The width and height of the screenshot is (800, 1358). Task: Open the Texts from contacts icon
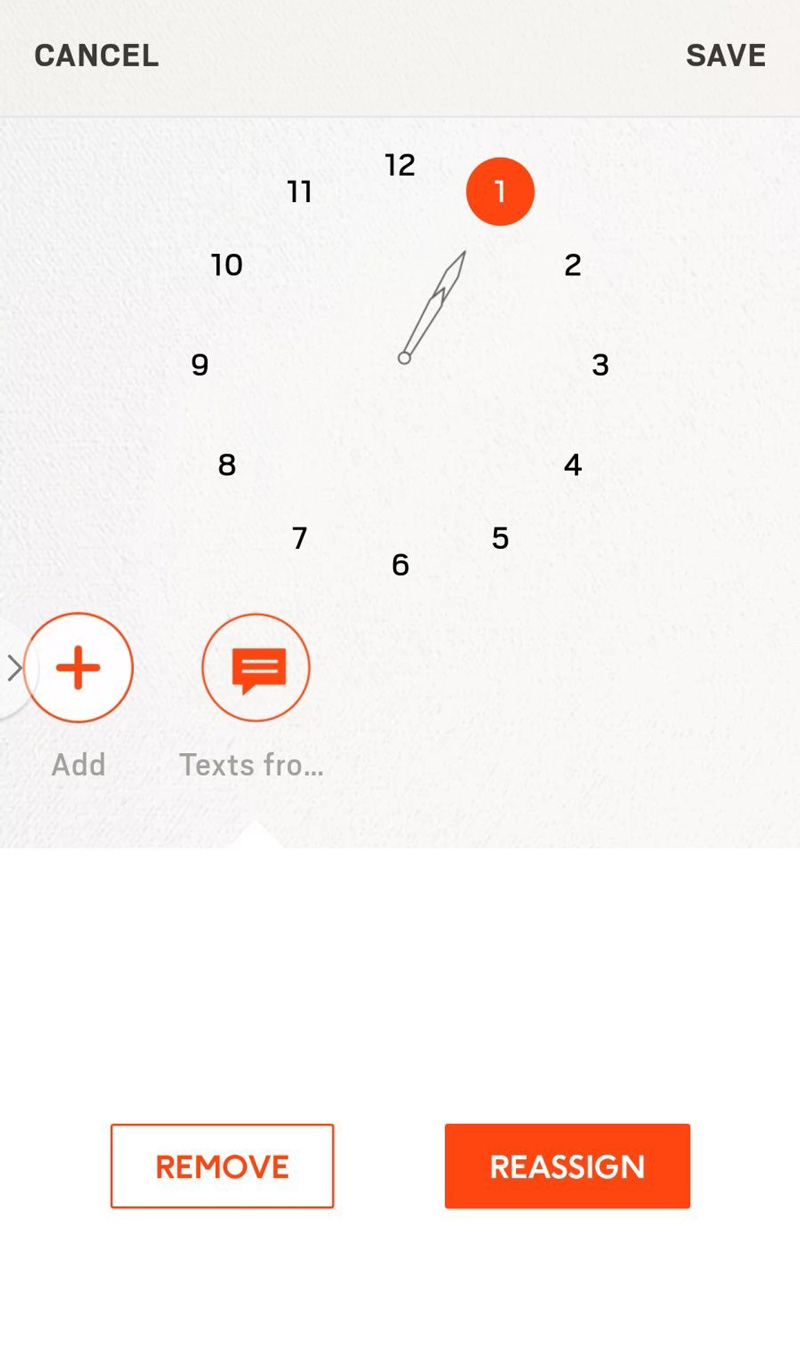pos(255,667)
